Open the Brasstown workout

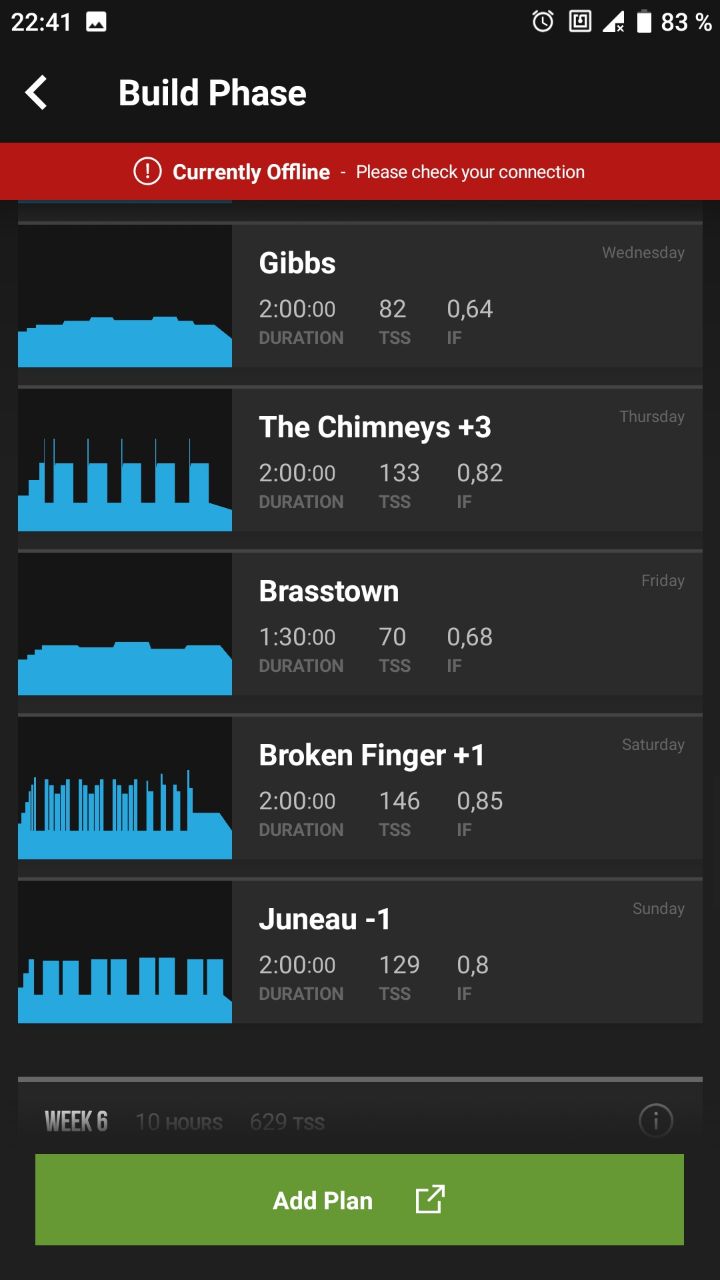click(x=360, y=623)
